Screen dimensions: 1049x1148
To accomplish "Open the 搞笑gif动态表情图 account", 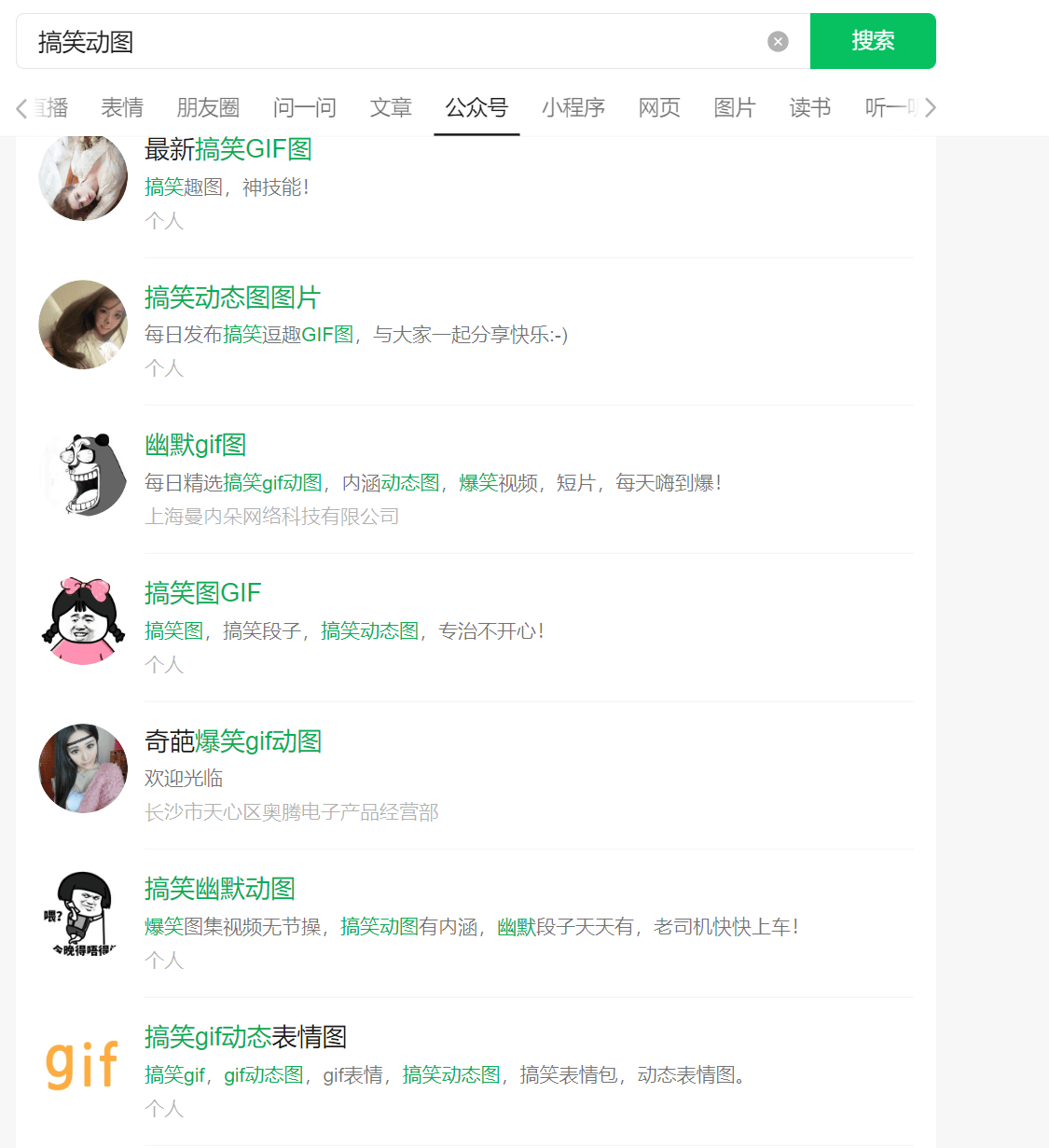I will (x=245, y=1037).
